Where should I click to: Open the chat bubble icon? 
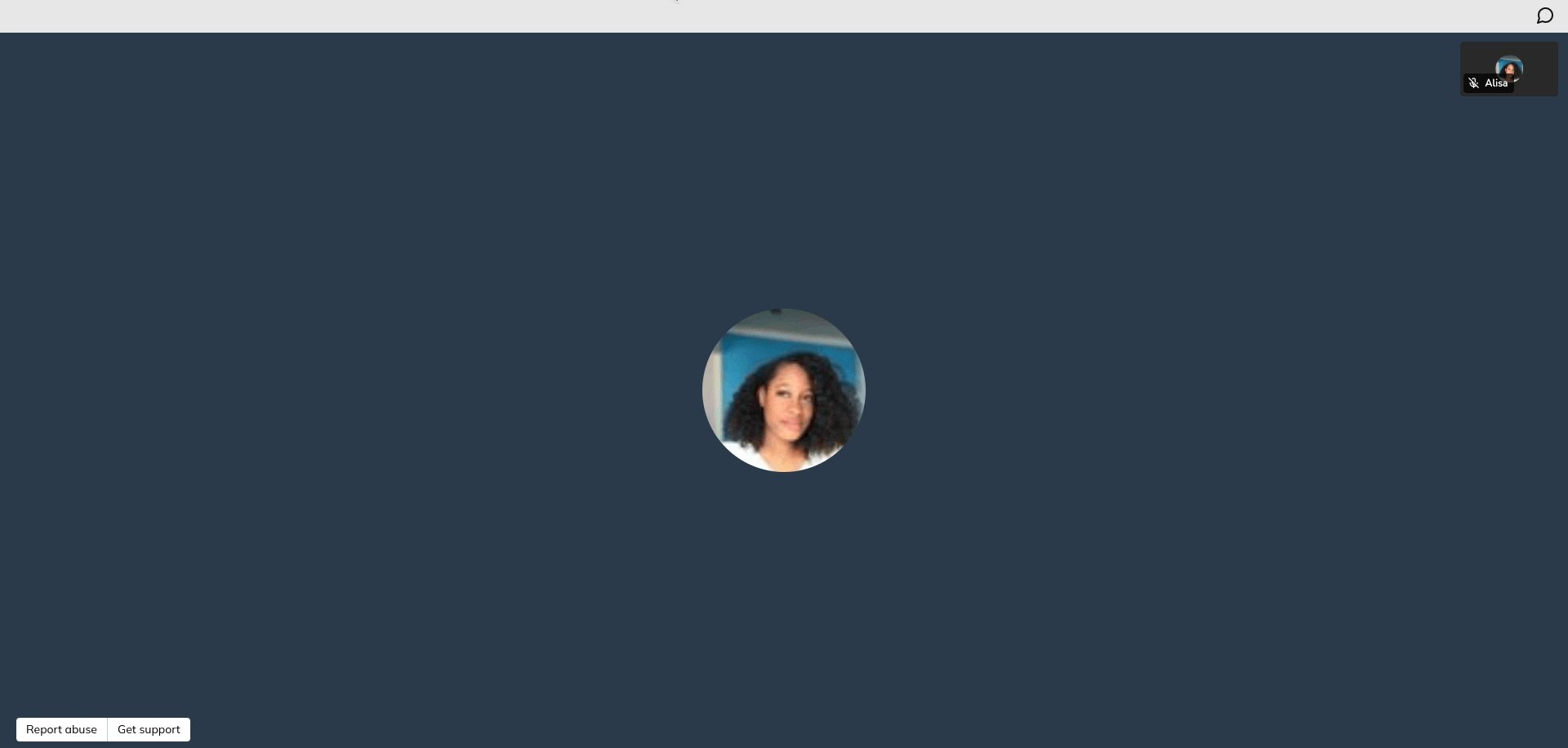1544,16
